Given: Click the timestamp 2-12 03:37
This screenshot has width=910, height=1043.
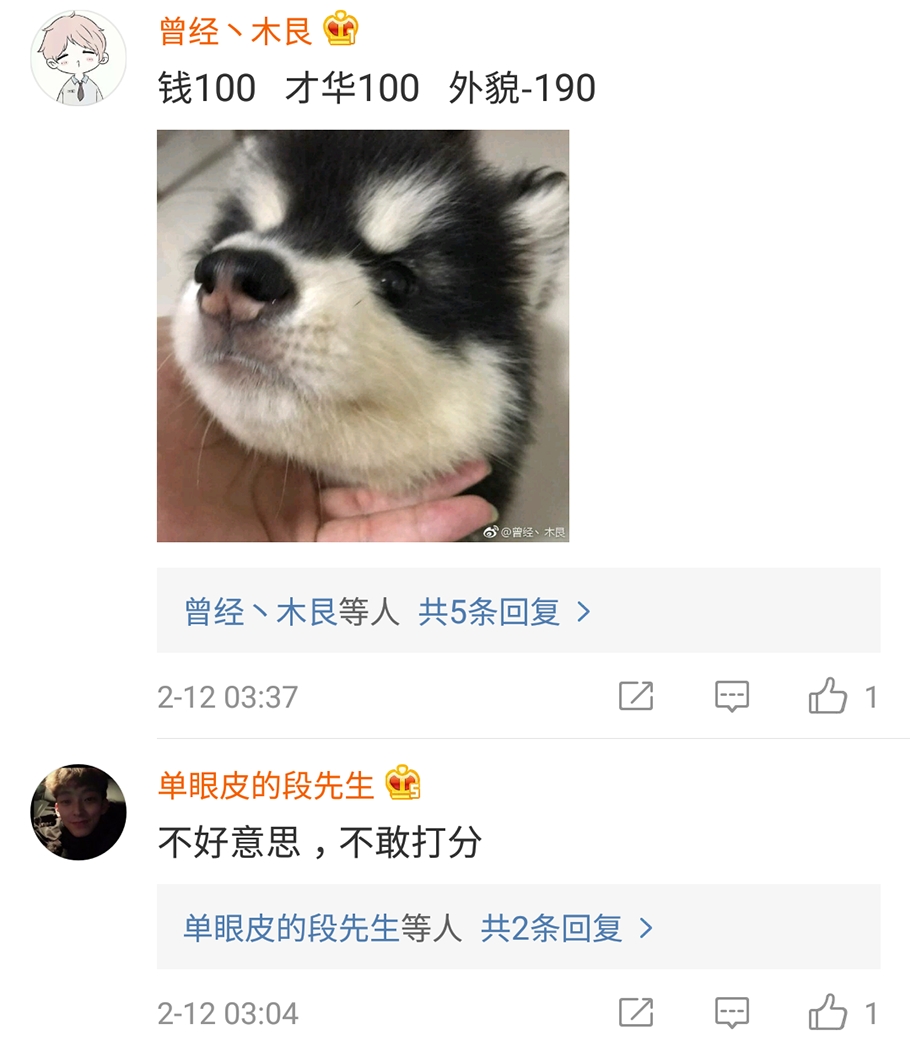Looking at the screenshot, I should click(224, 693).
